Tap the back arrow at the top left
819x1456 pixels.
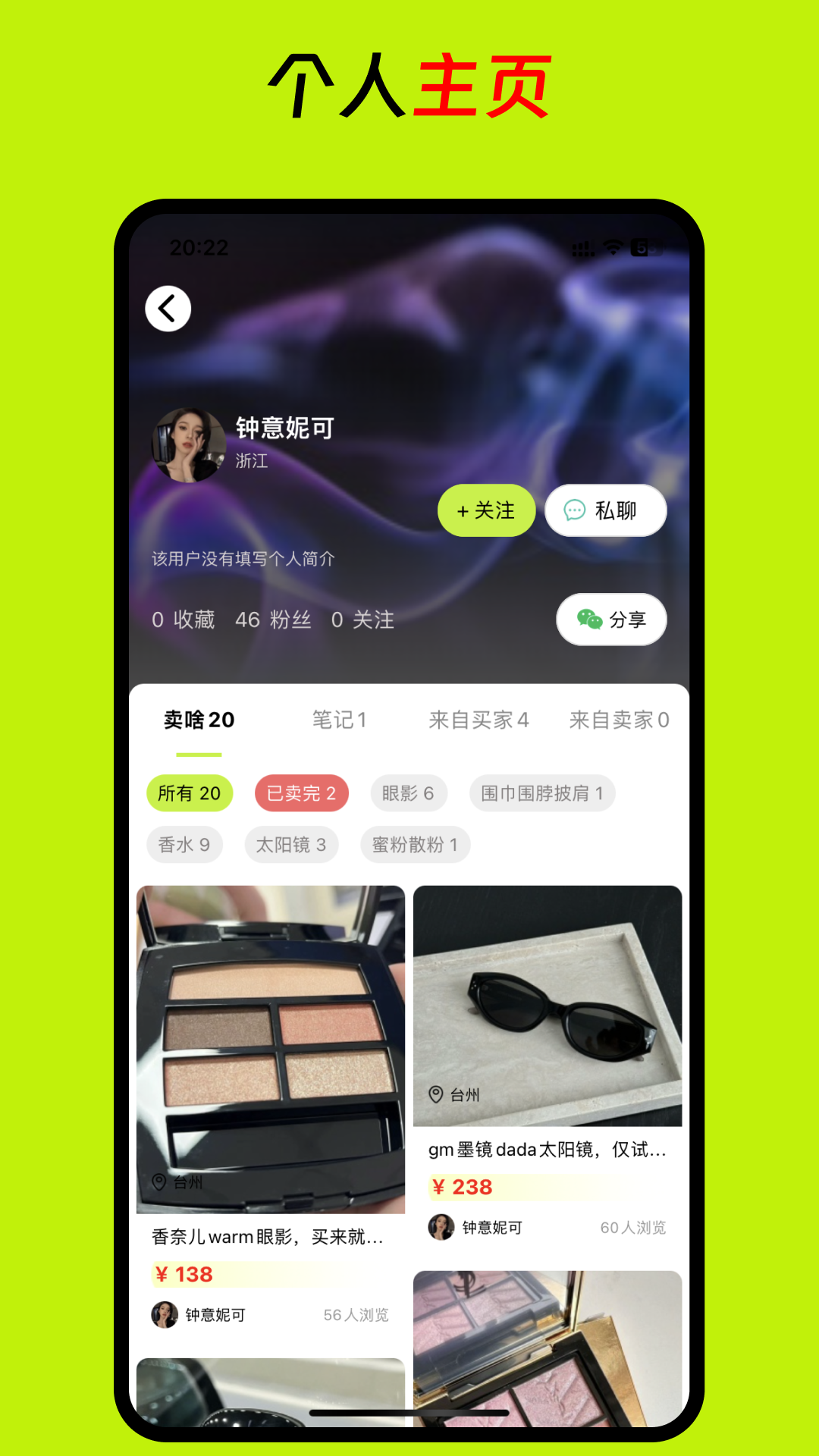pyautogui.click(x=168, y=309)
